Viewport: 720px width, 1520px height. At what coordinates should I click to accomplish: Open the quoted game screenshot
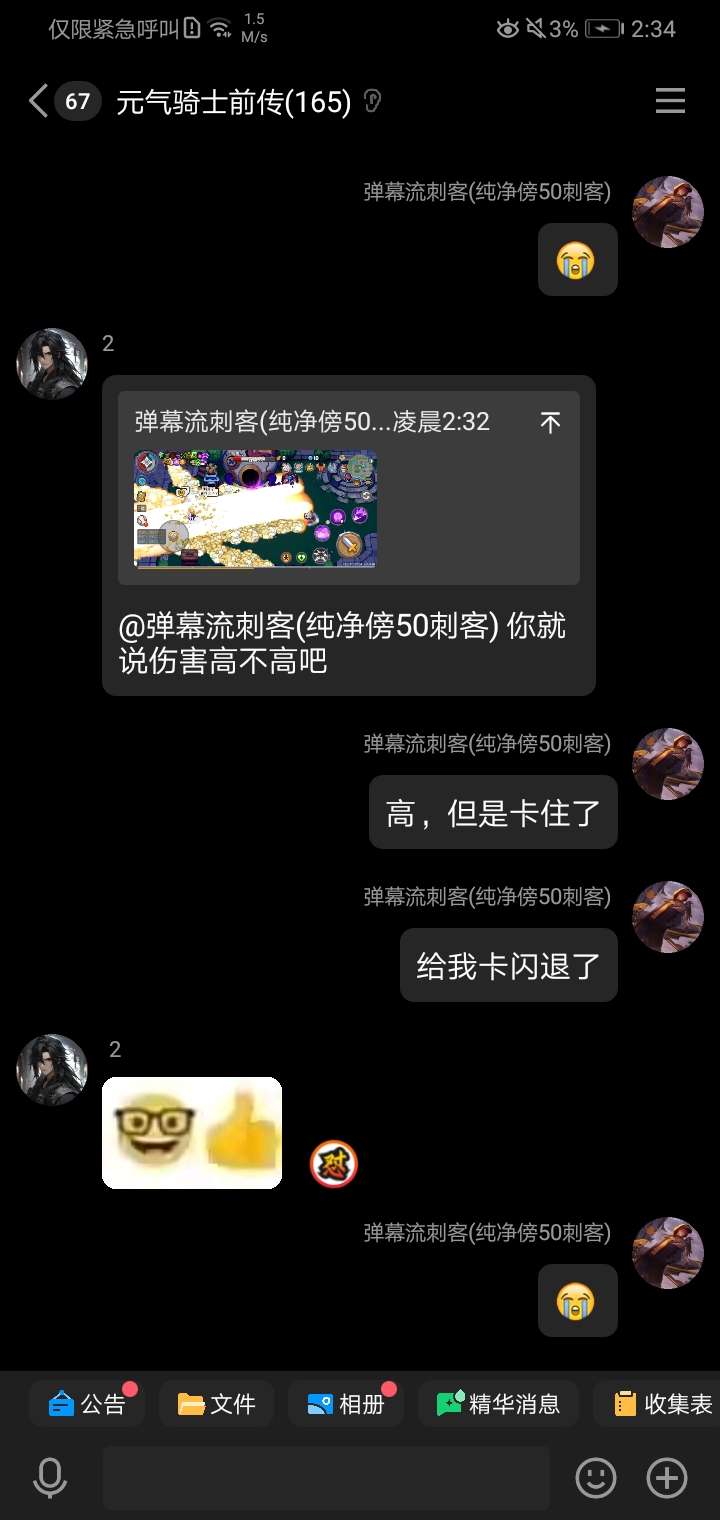256,509
